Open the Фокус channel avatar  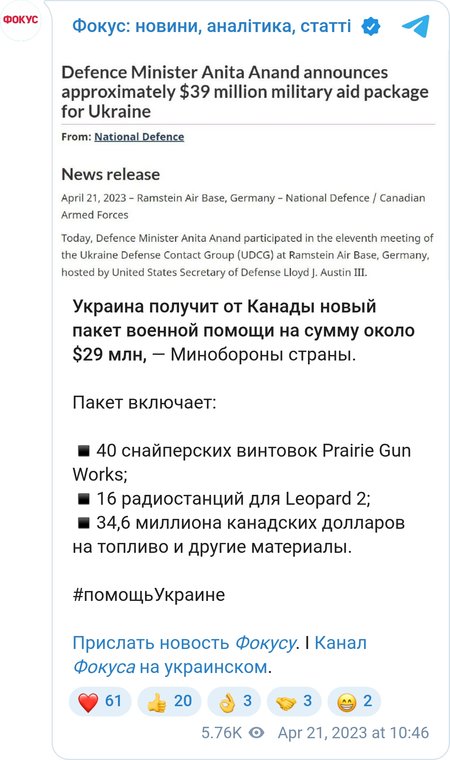tap(20, 20)
